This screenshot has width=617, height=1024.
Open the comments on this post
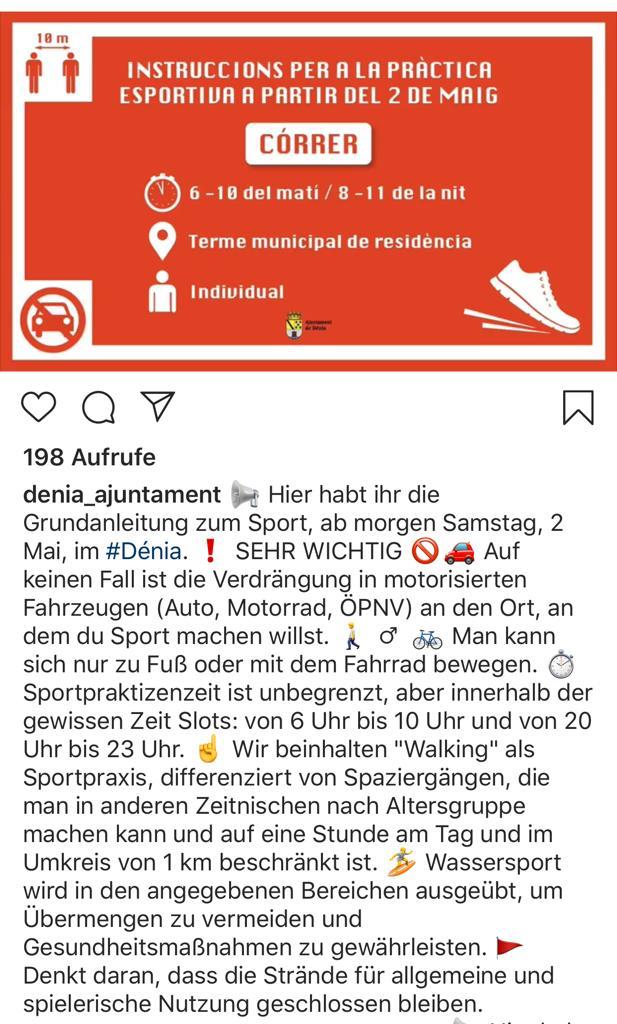(98, 407)
